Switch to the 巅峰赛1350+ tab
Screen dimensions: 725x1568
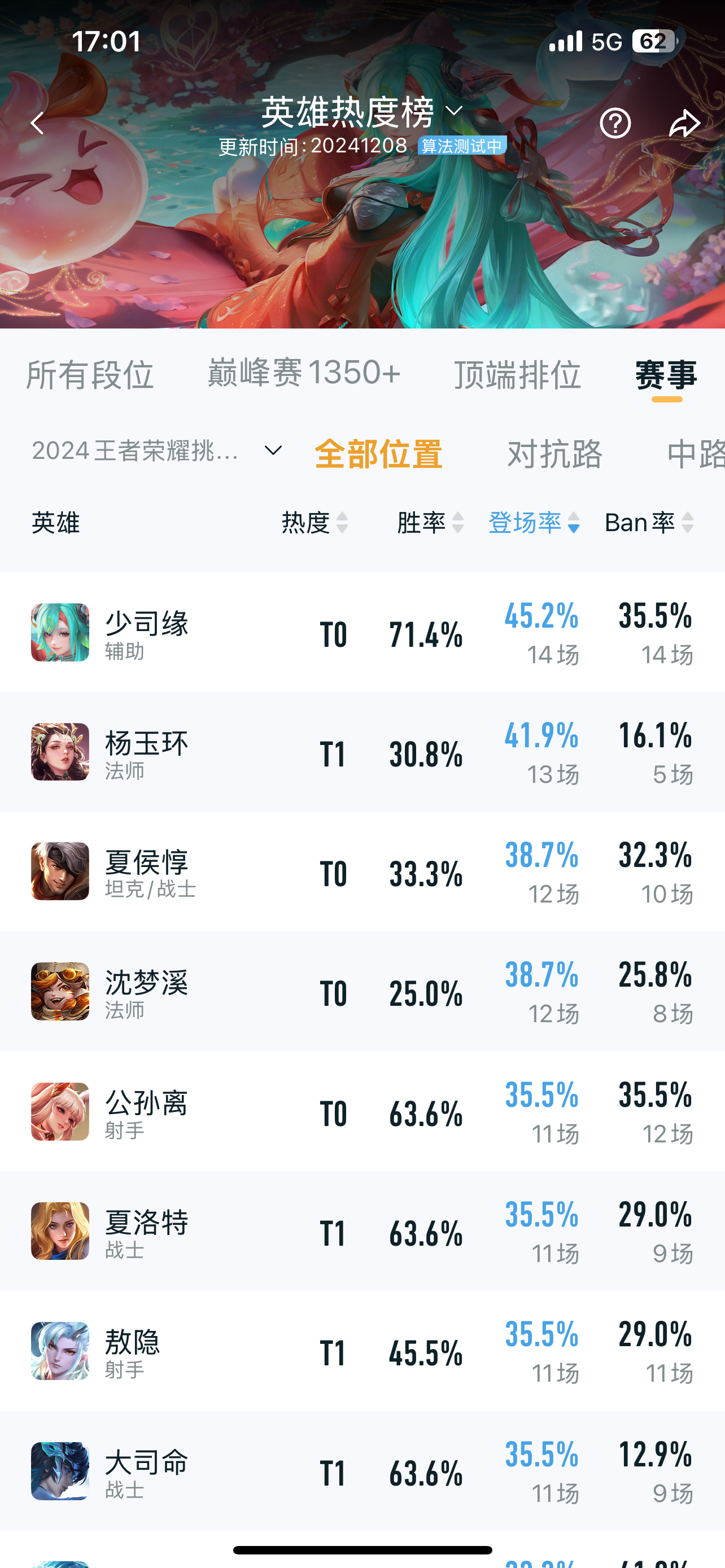304,373
